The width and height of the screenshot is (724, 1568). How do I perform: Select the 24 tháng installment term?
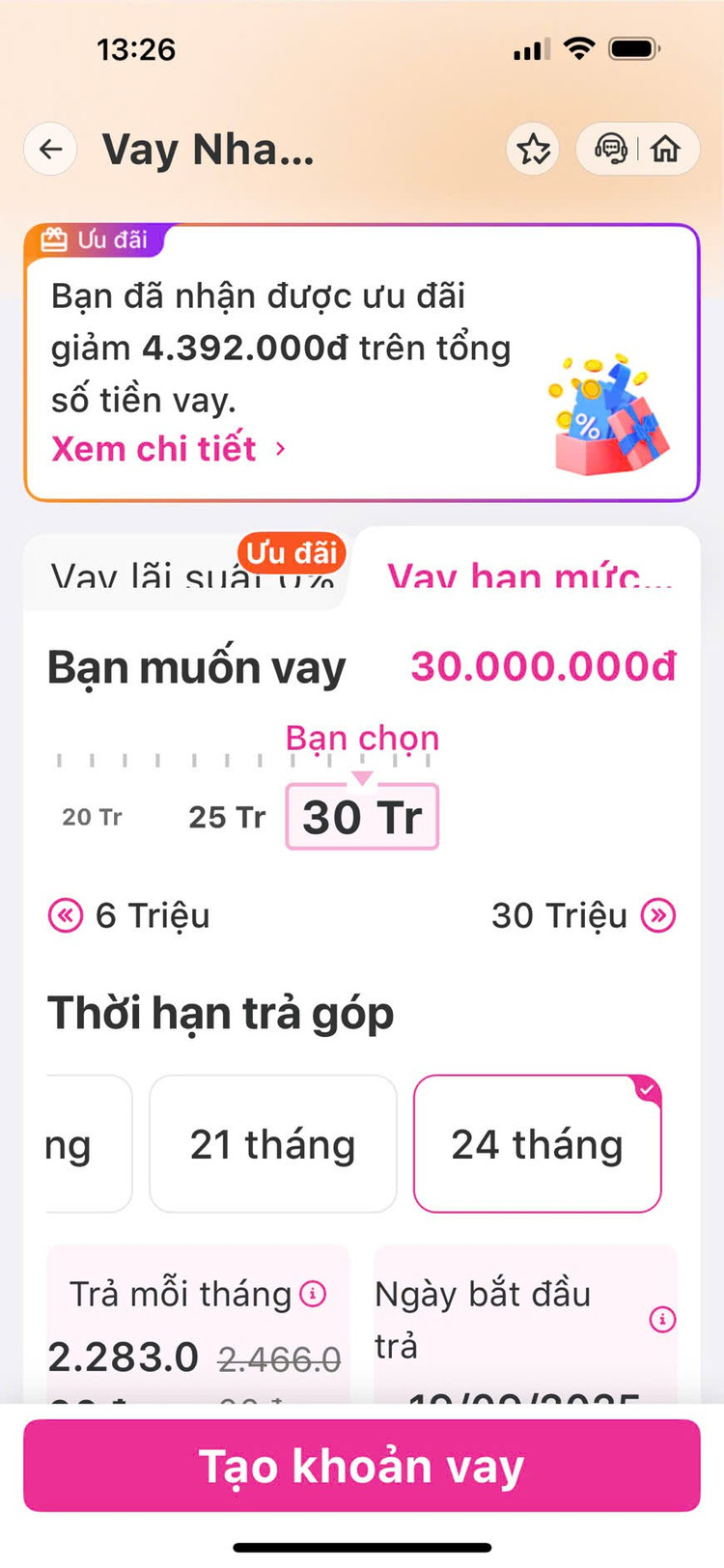coord(537,1144)
